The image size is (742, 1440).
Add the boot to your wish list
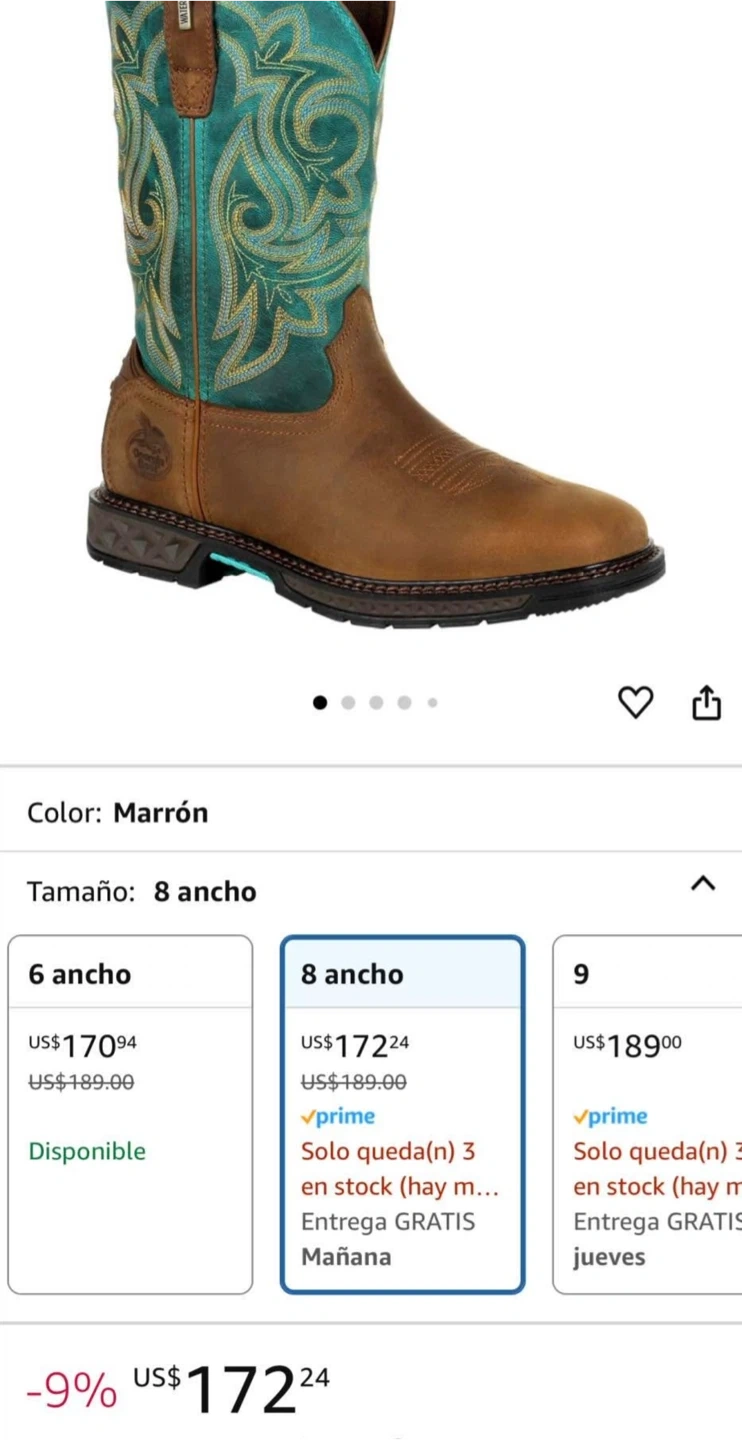(x=635, y=703)
